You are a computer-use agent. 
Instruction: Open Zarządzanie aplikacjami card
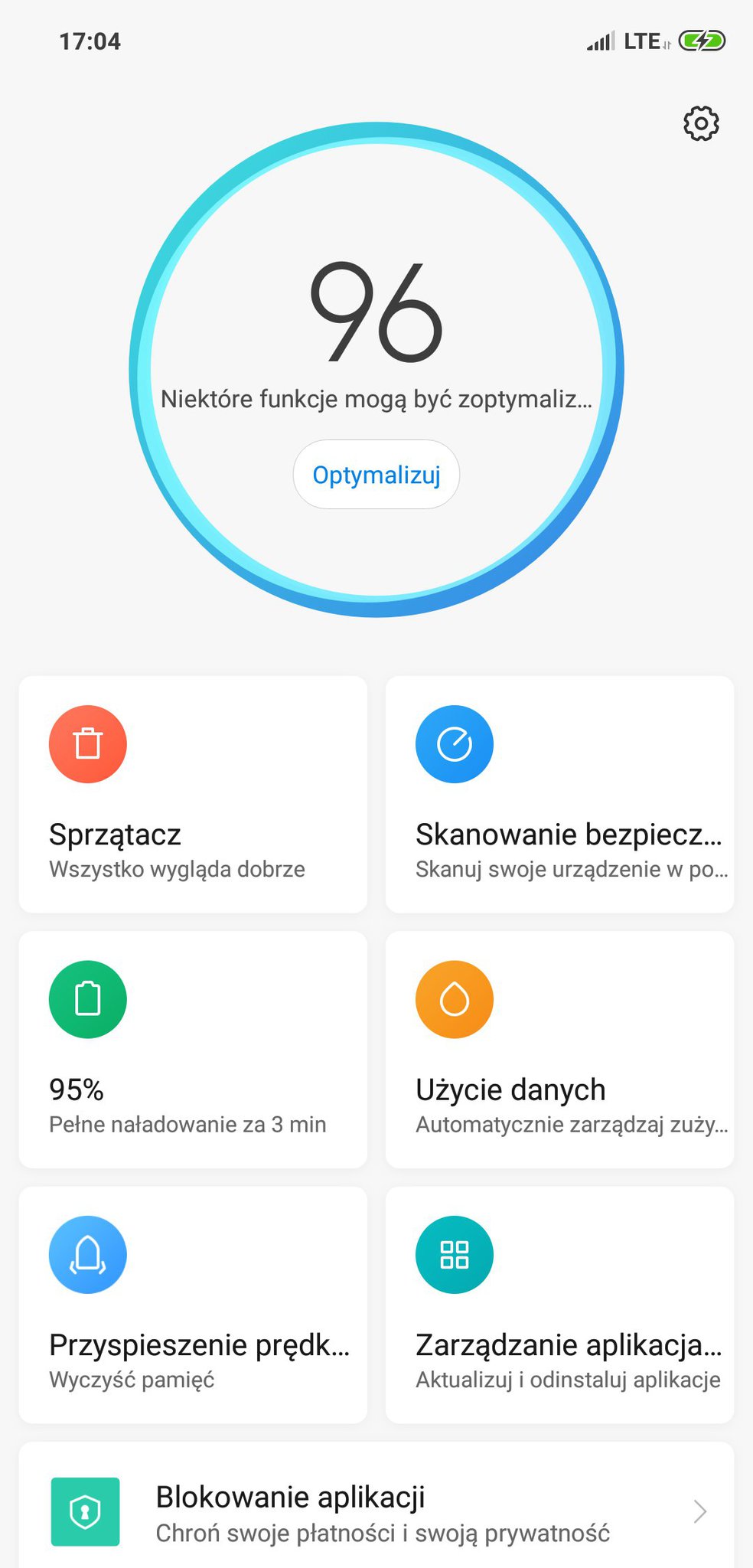tap(559, 1305)
